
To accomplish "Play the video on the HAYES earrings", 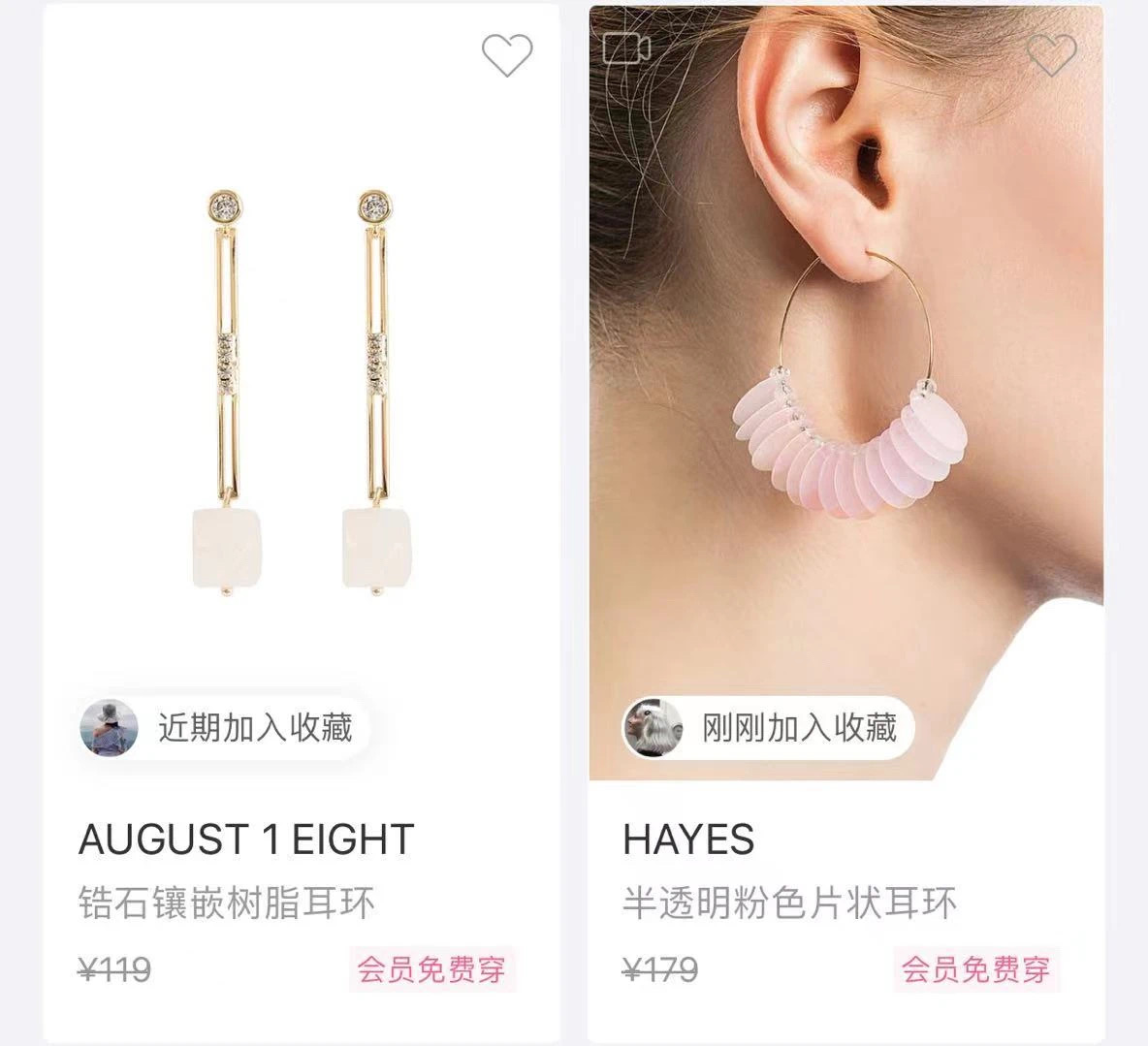I will (x=626, y=48).
